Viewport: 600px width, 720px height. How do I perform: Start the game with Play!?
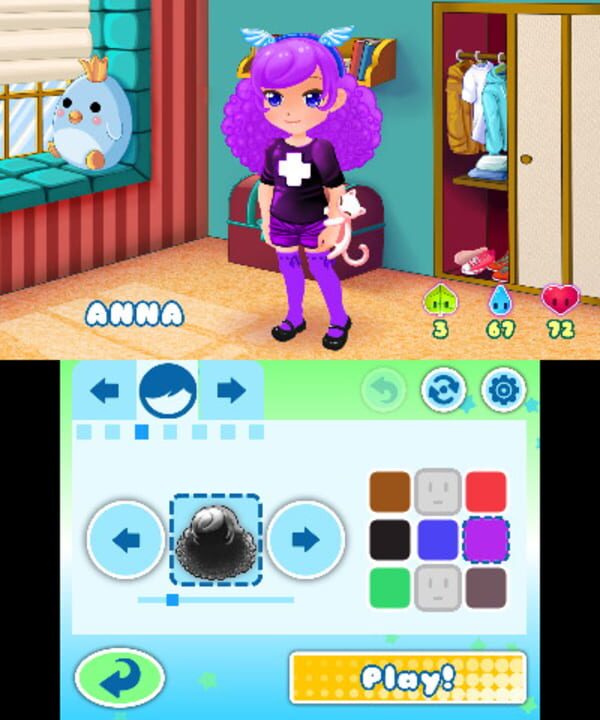pyautogui.click(x=407, y=677)
